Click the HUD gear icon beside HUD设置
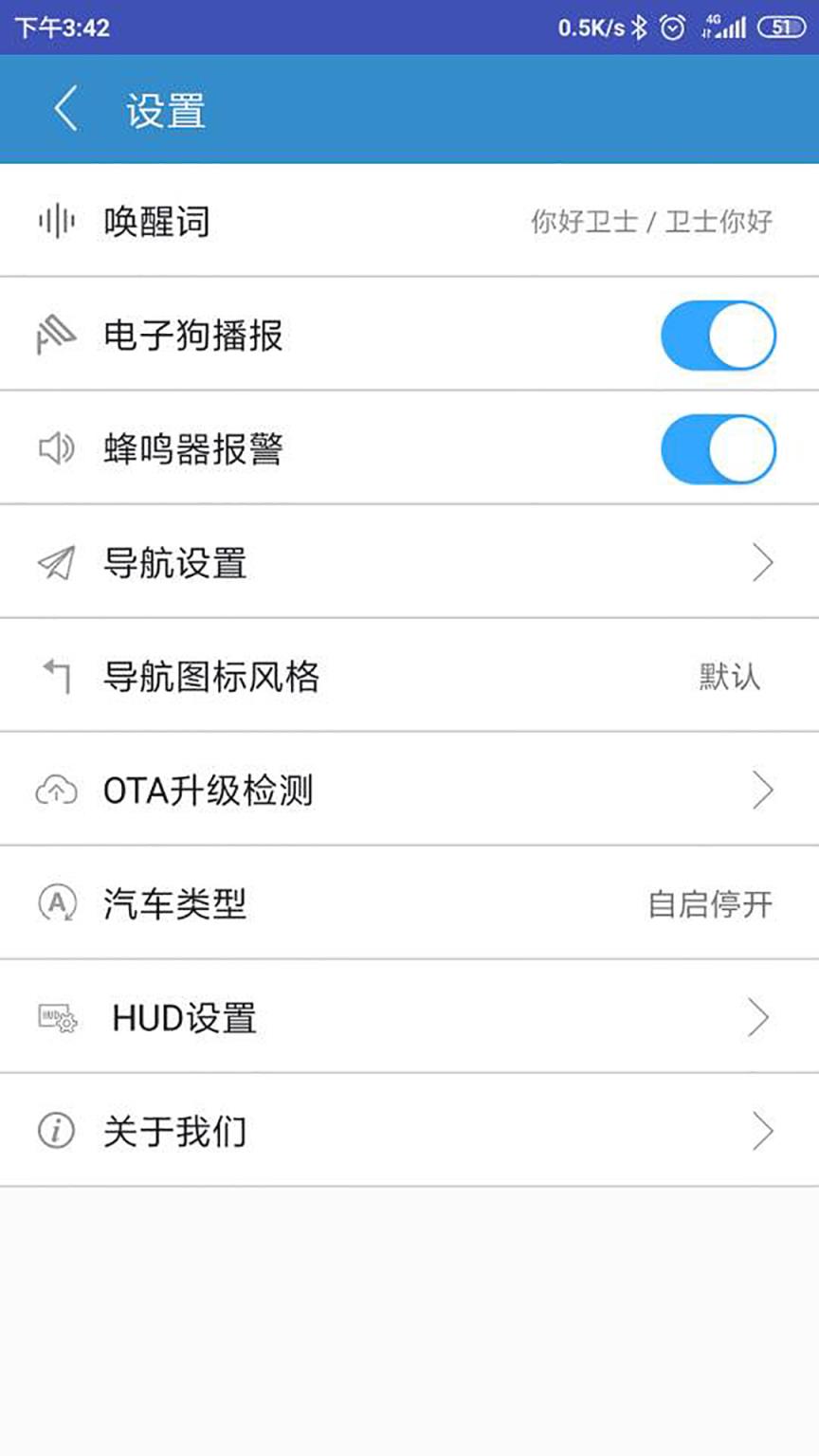Screen dimensions: 819x1456 [x=57, y=1016]
